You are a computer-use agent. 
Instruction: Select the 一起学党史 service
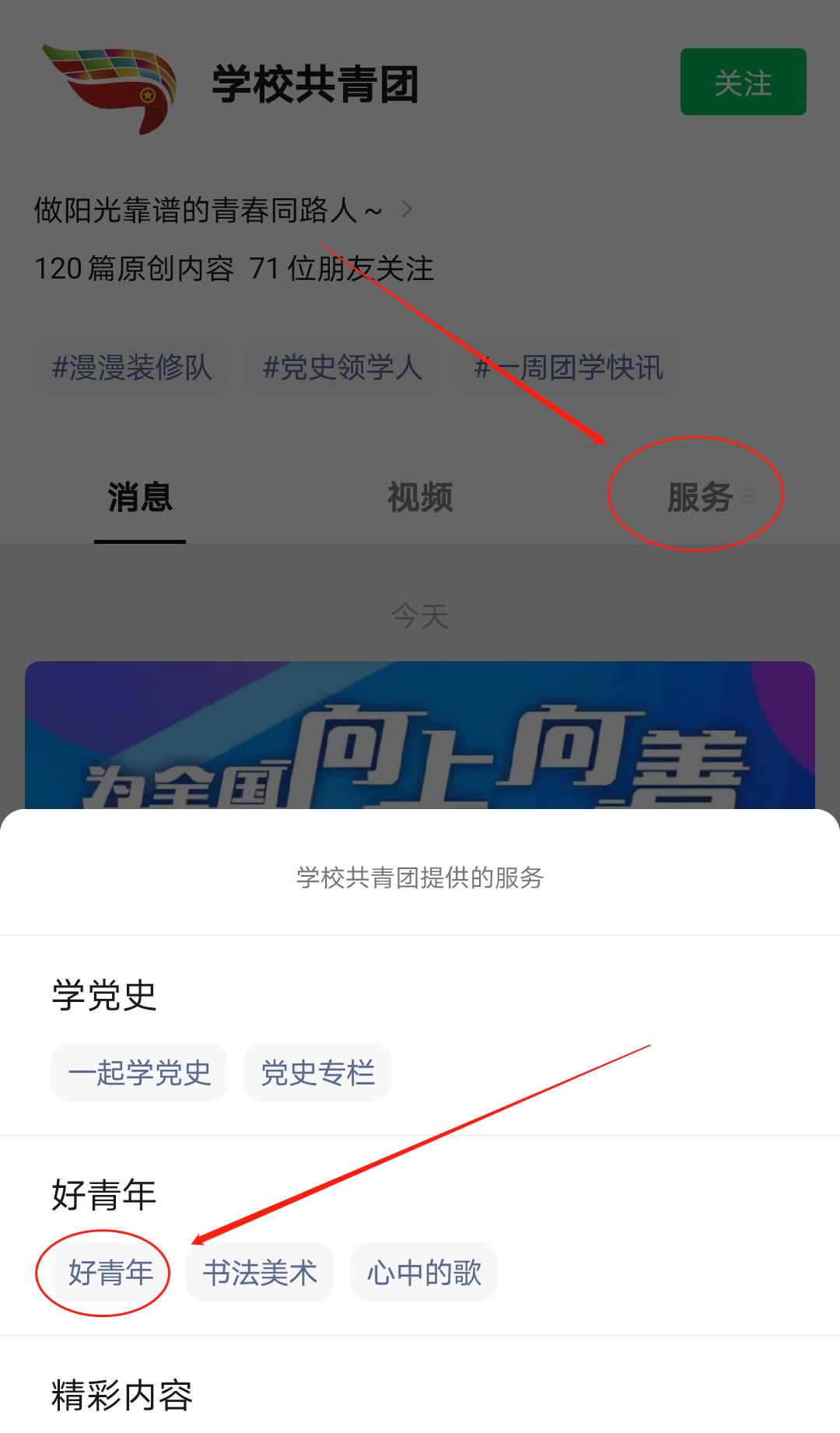click(139, 1073)
